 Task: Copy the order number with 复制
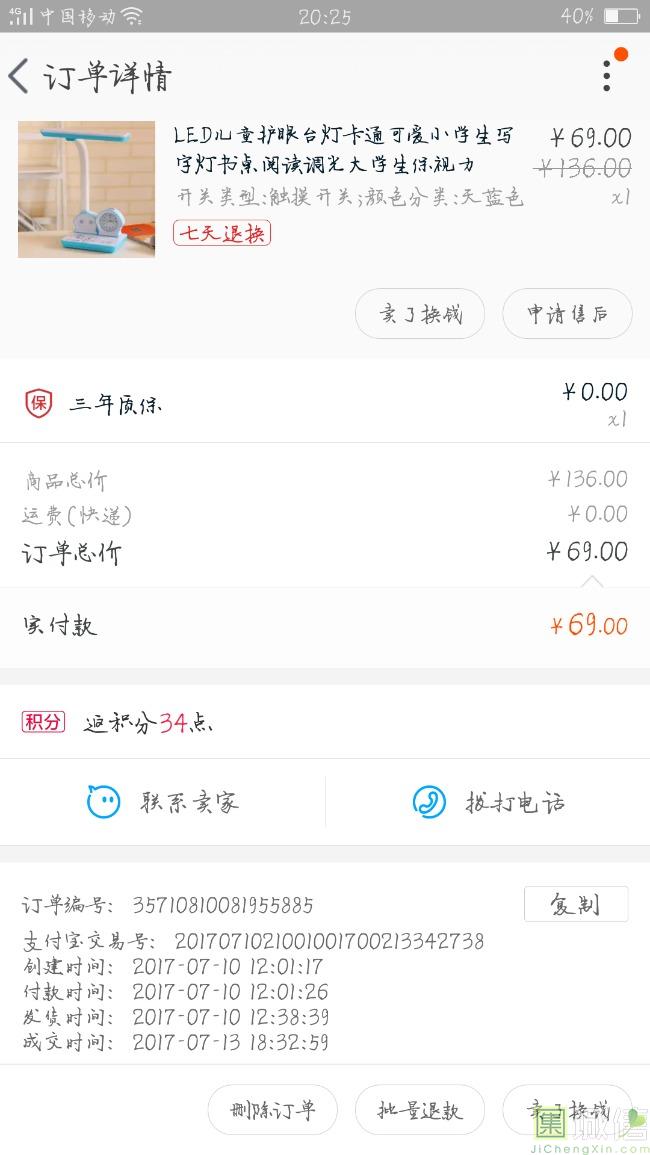[x=576, y=904]
